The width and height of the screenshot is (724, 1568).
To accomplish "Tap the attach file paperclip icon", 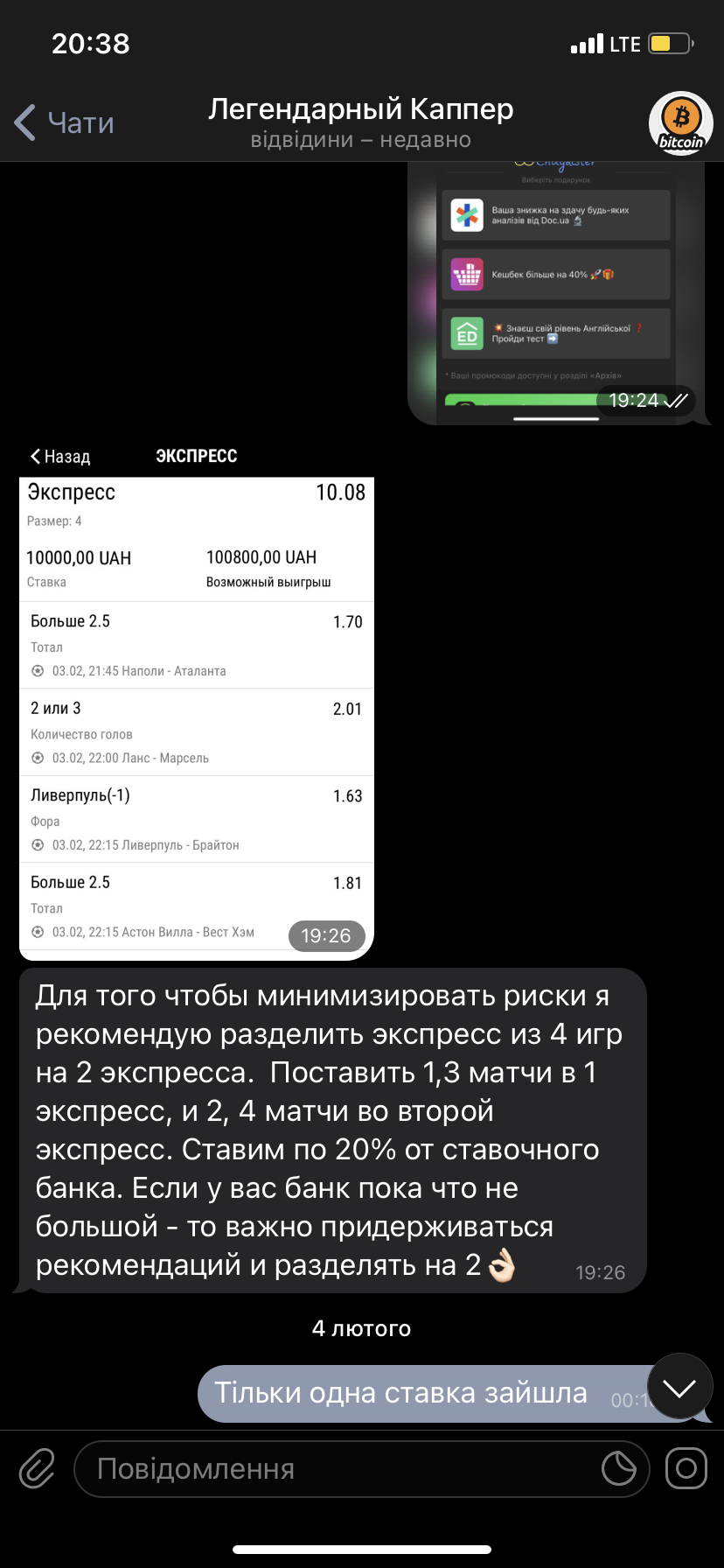I will pos(37,1469).
